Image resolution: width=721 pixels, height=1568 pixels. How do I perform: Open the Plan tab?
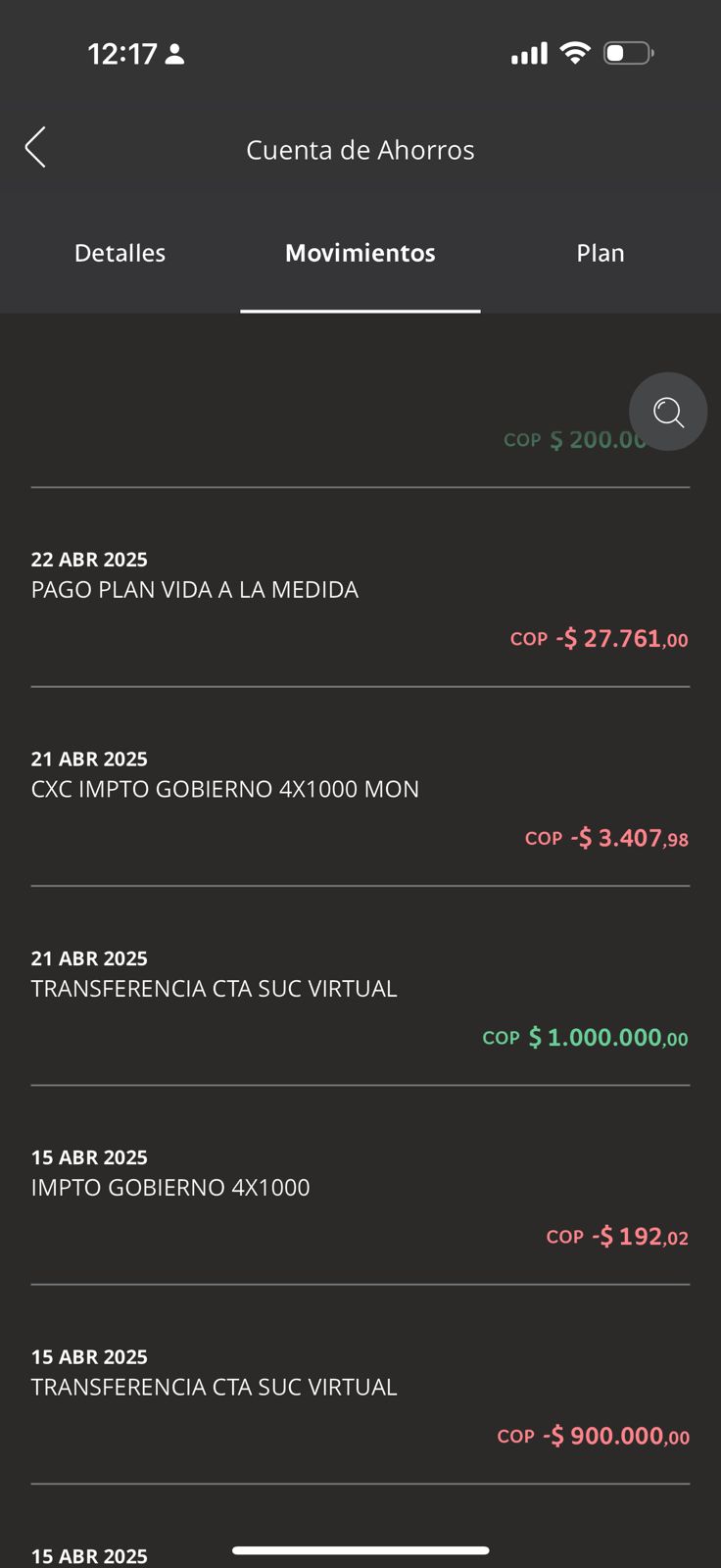point(600,253)
